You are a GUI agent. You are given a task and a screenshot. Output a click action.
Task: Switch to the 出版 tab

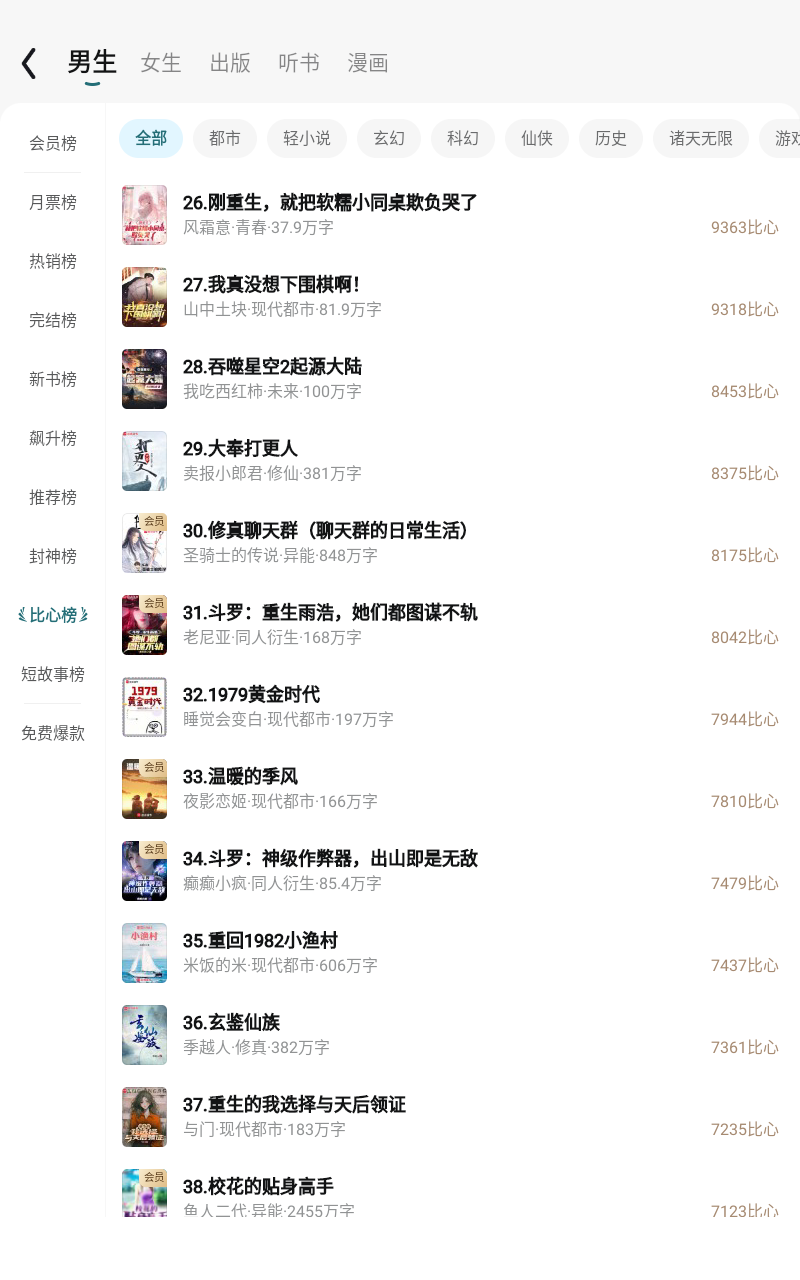pyautogui.click(x=230, y=63)
